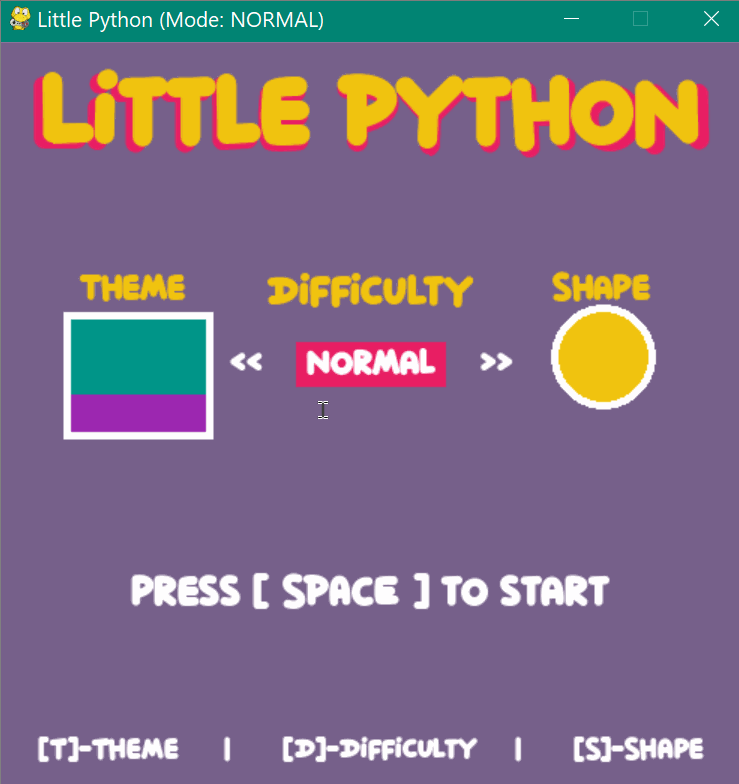This screenshot has width=739, height=784.
Task: Change the yellow circle snake shape
Action: tap(602, 358)
